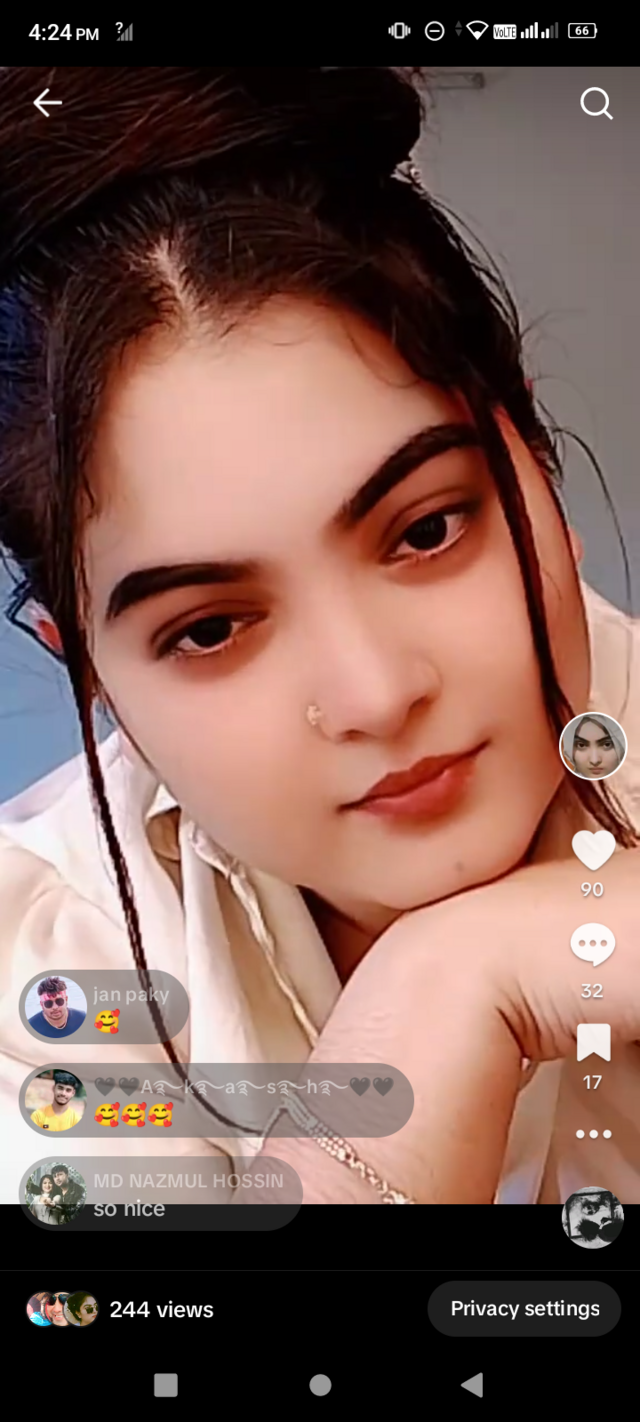Open recent apps with the square button

click(x=166, y=1385)
